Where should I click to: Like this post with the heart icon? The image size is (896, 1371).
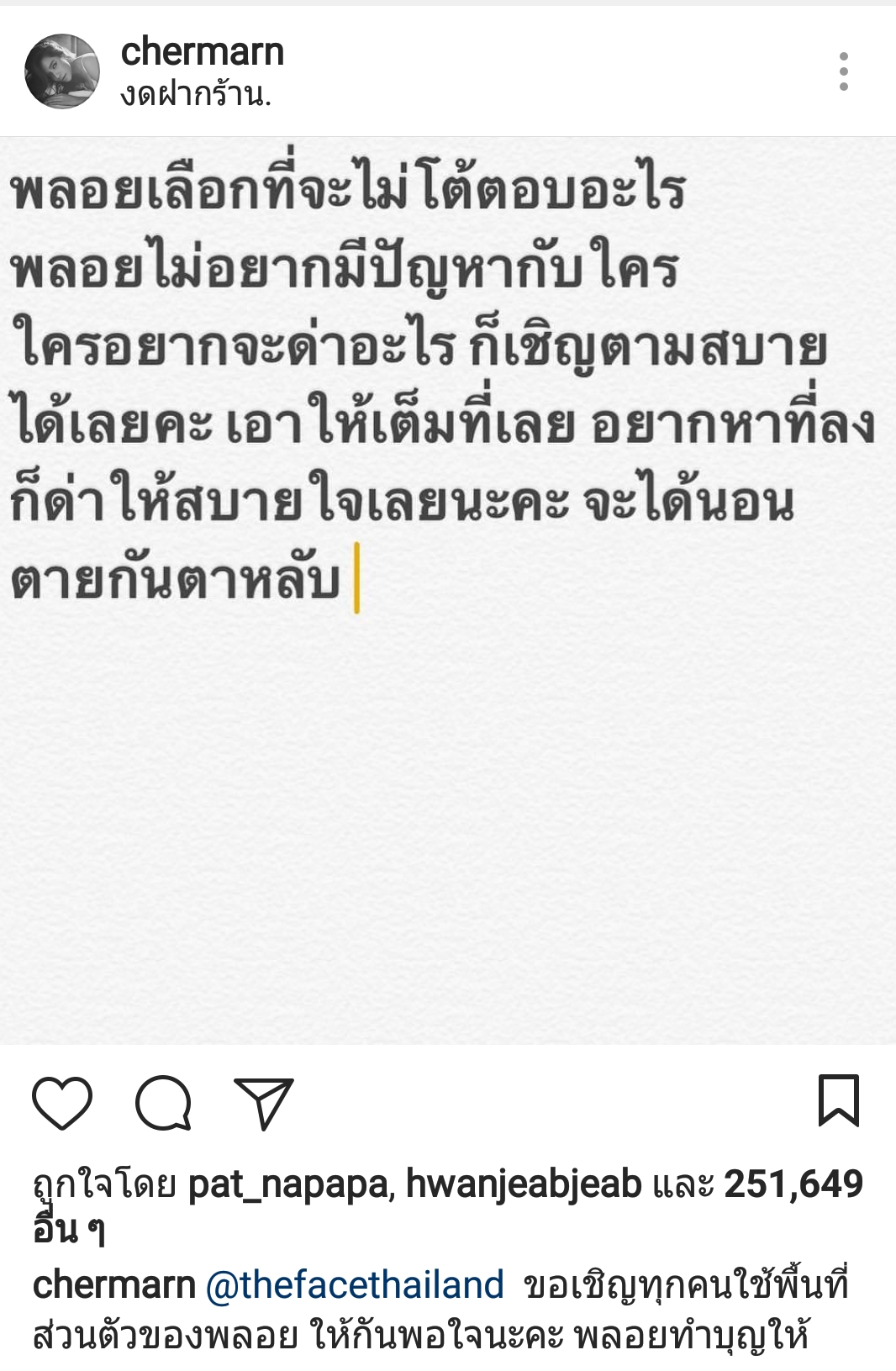(x=62, y=1102)
